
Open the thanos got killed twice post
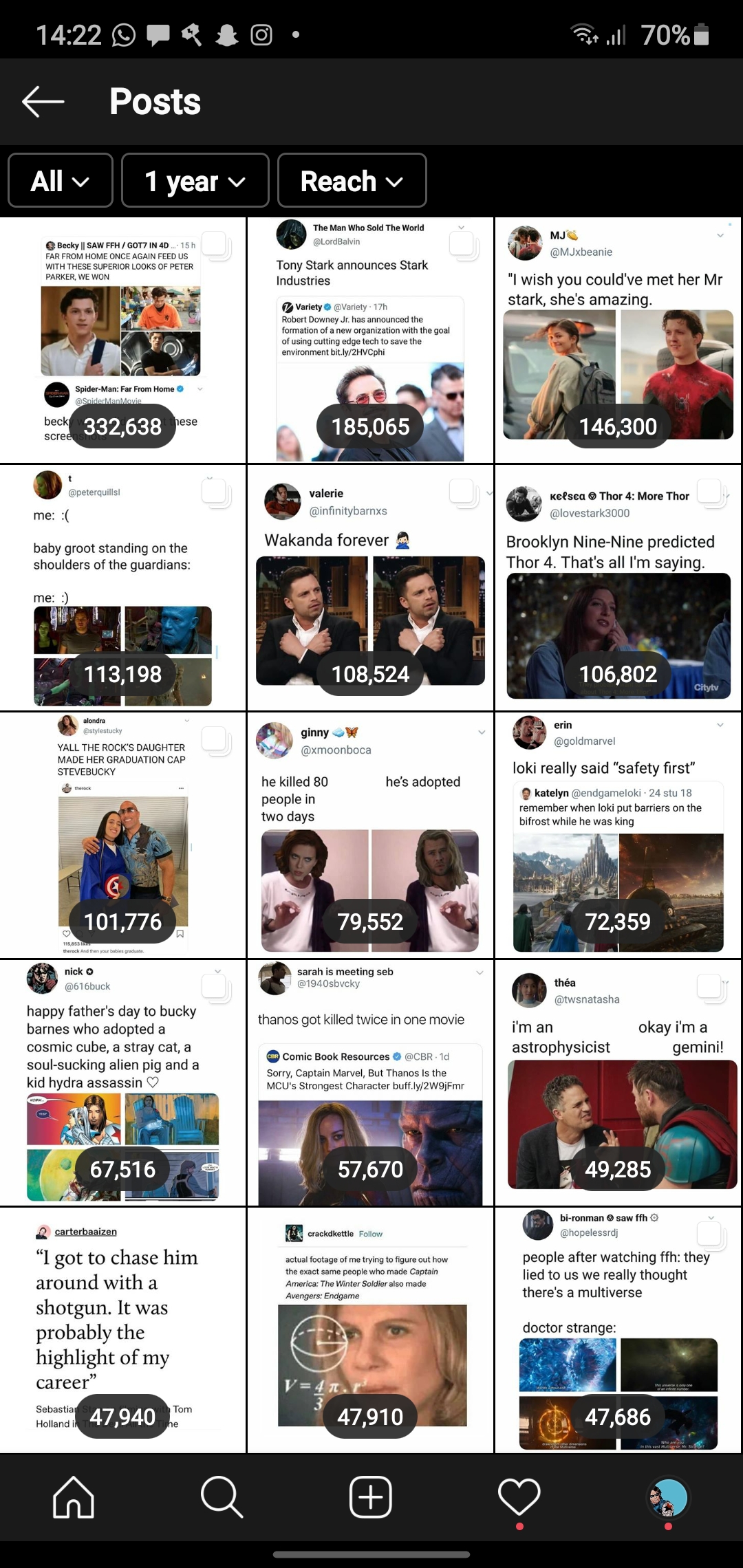point(370,1083)
